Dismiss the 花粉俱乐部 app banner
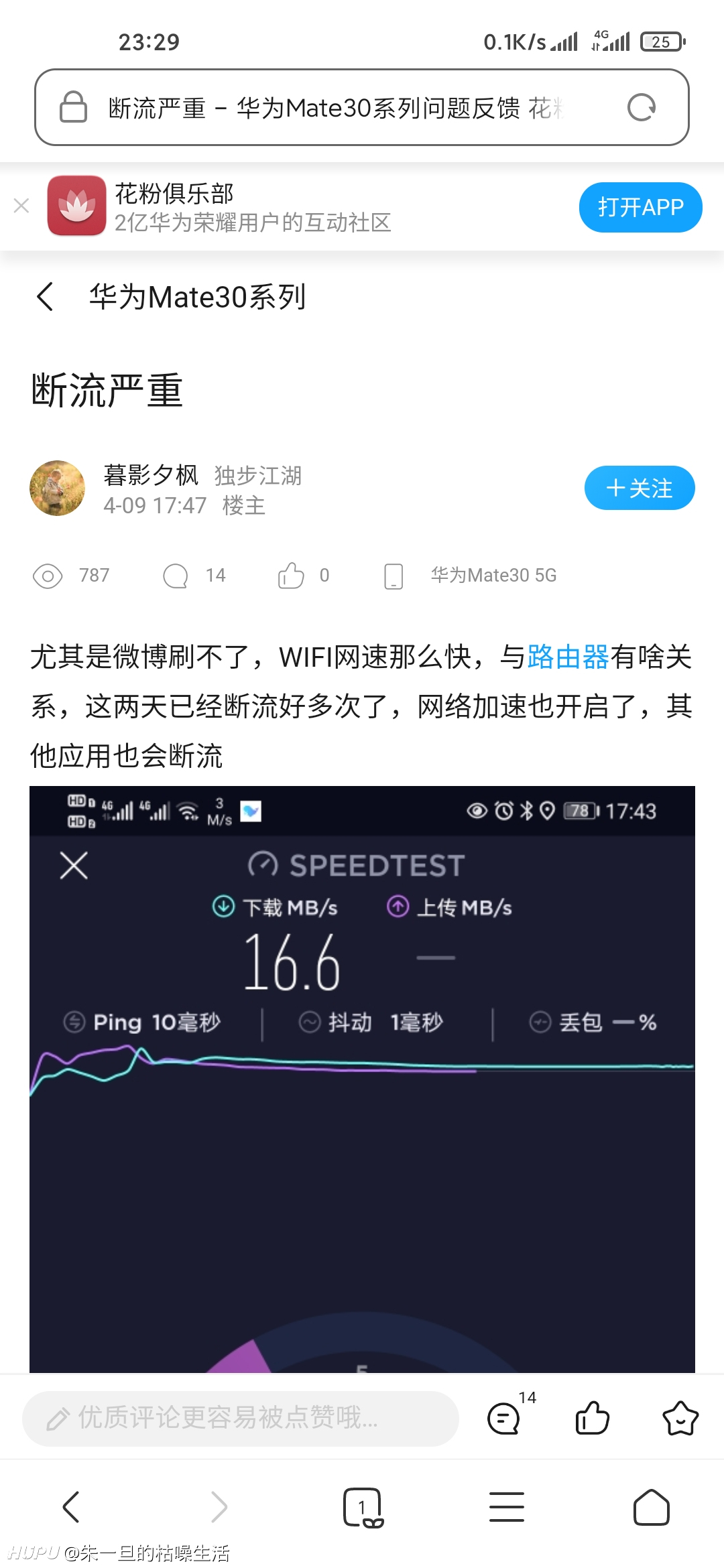This screenshot has height=1568, width=724. (21, 206)
